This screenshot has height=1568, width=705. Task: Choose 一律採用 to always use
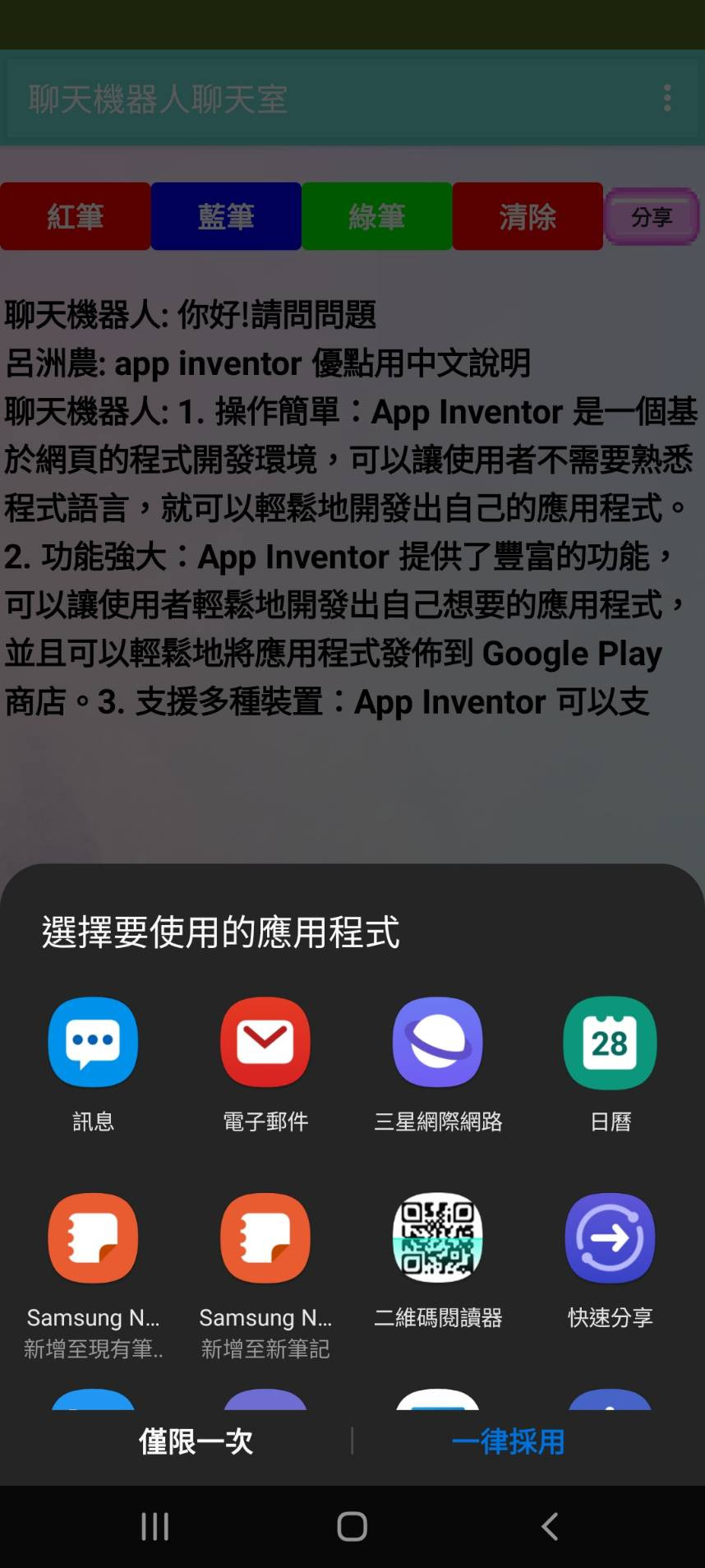[508, 1441]
